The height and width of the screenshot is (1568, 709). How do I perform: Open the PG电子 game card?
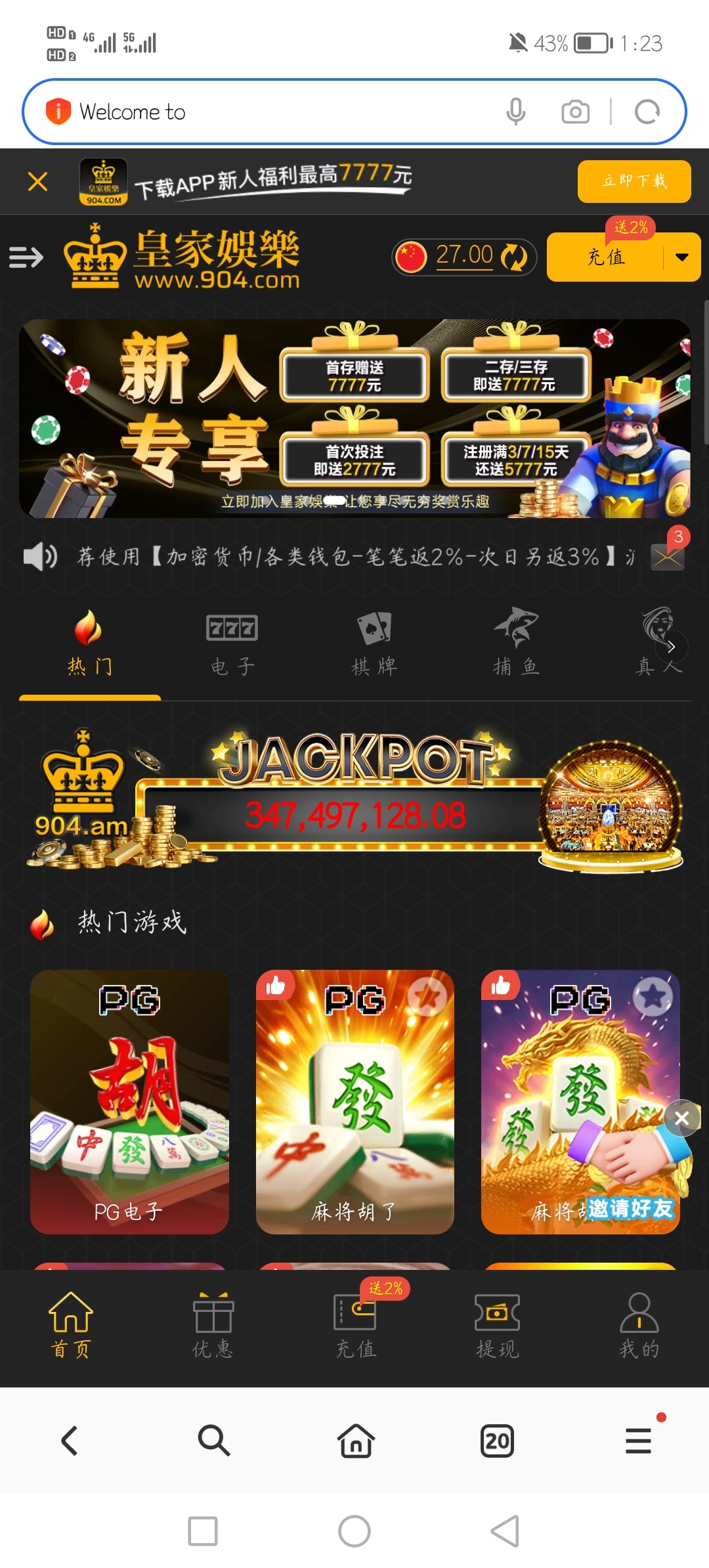tap(129, 1101)
